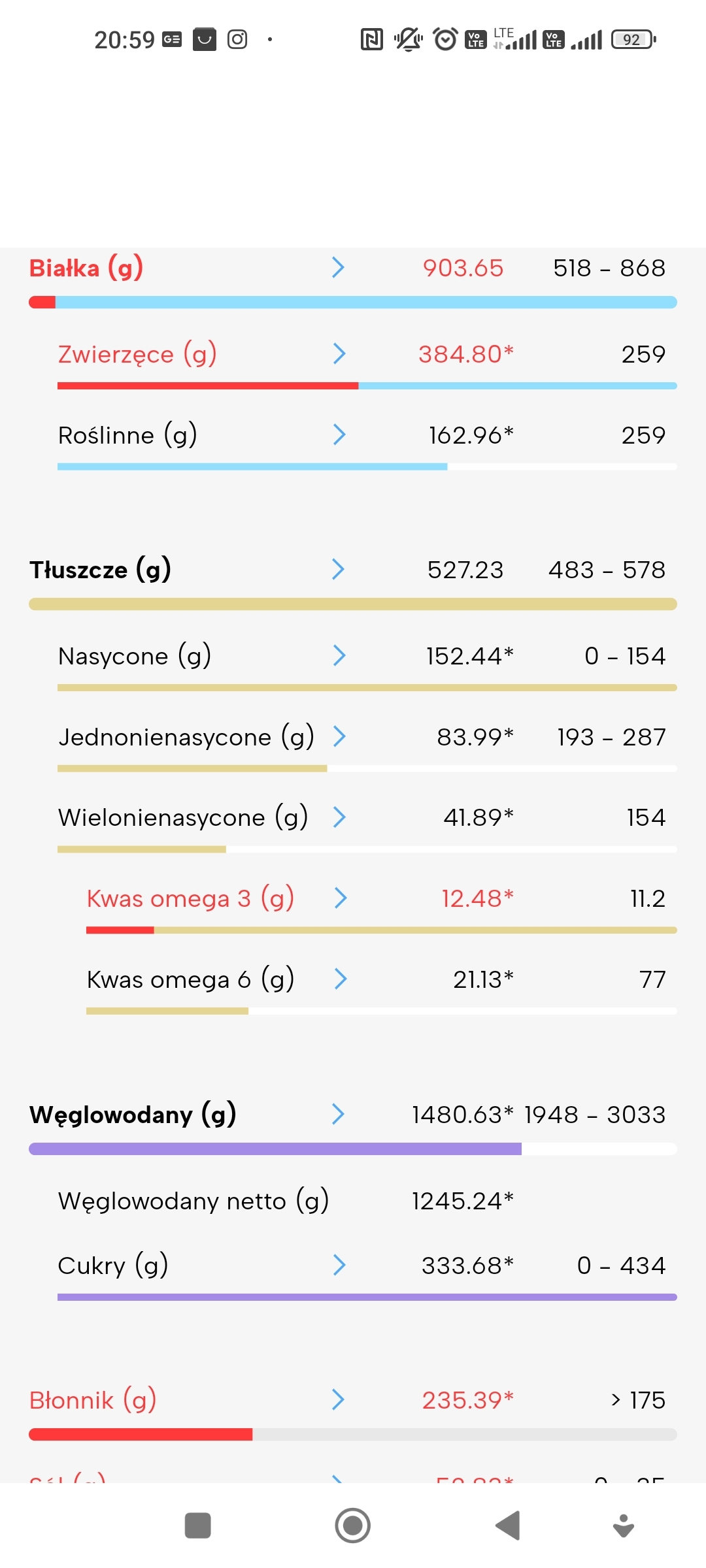Image resolution: width=706 pixels, height=1568 pixels.
Task: View Kwas omega 6 (g) breakdown
Action: [340, 979]
